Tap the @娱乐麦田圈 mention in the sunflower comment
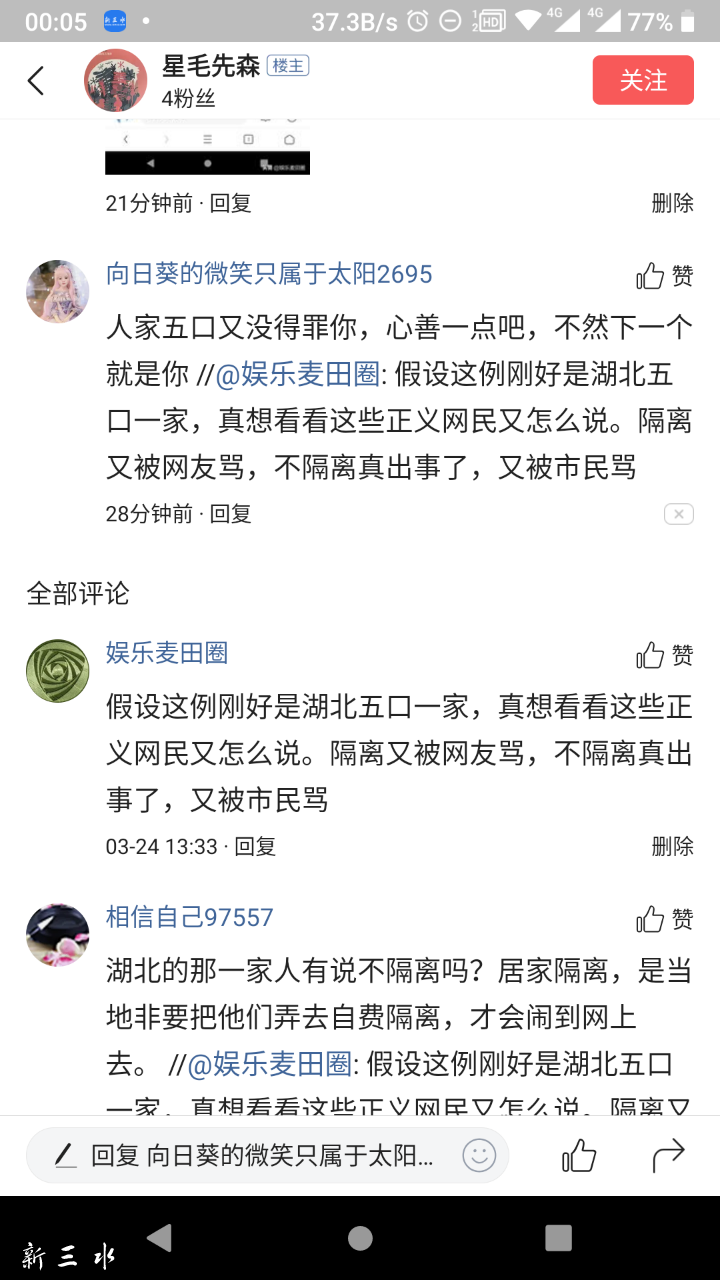 pyautogui.click(x=298, y=374)
